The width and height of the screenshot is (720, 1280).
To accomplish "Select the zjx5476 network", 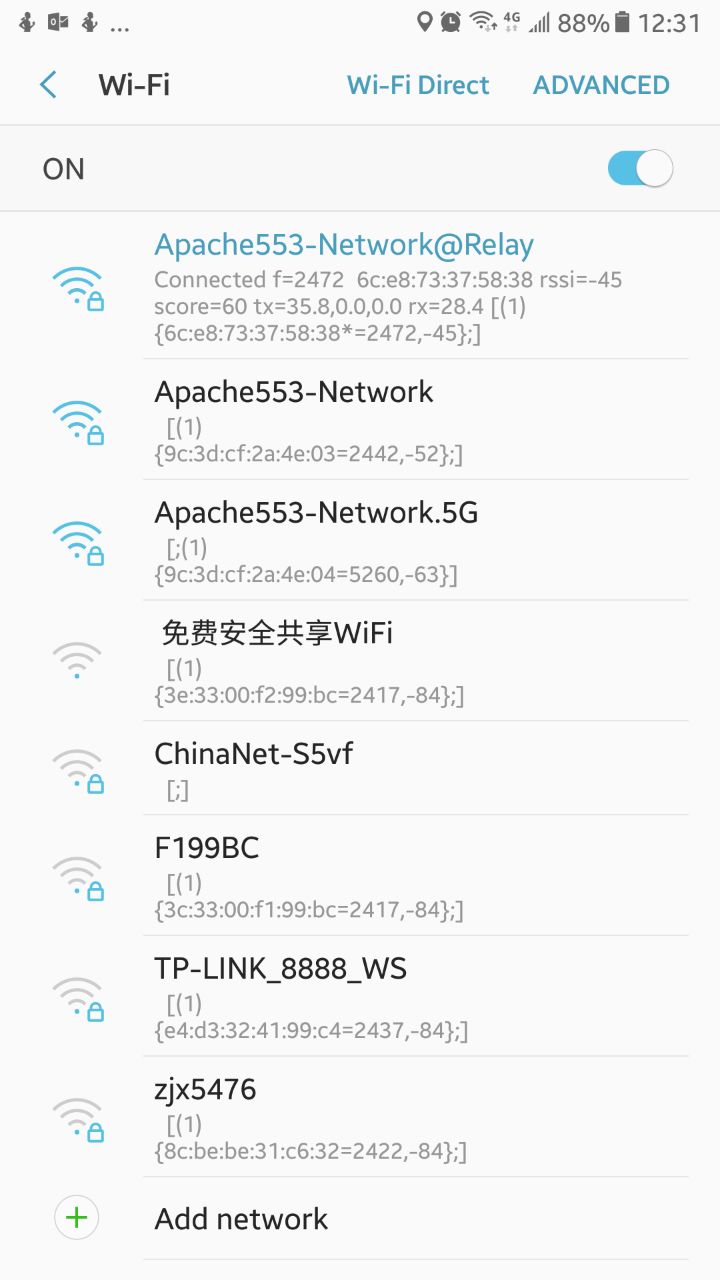I will 360,1117.
